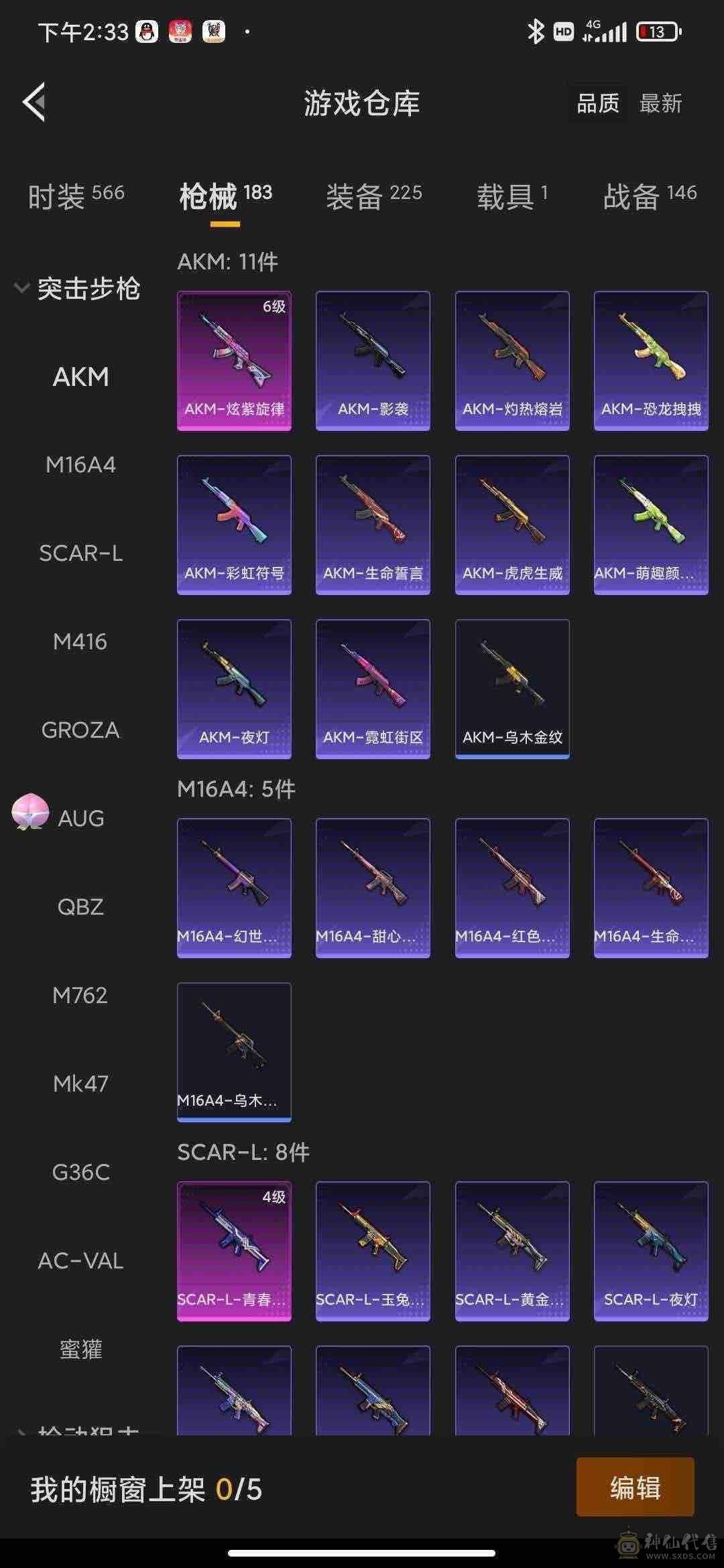Image resolution: width=724 pixels, height=1568 pixels.
Task: Select M16A4 in the sidebar
Action: point(80,465)
